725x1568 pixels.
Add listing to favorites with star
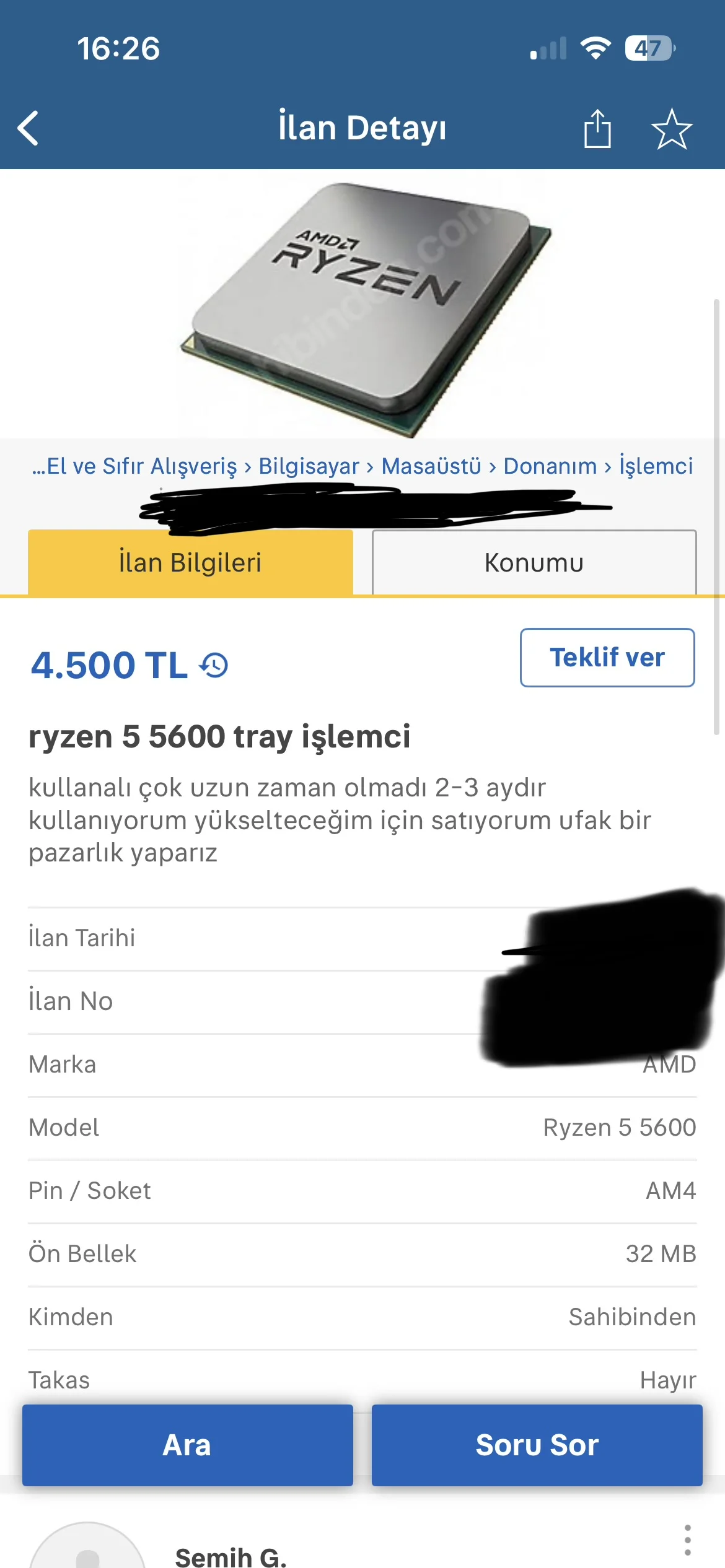pos(671,129)
